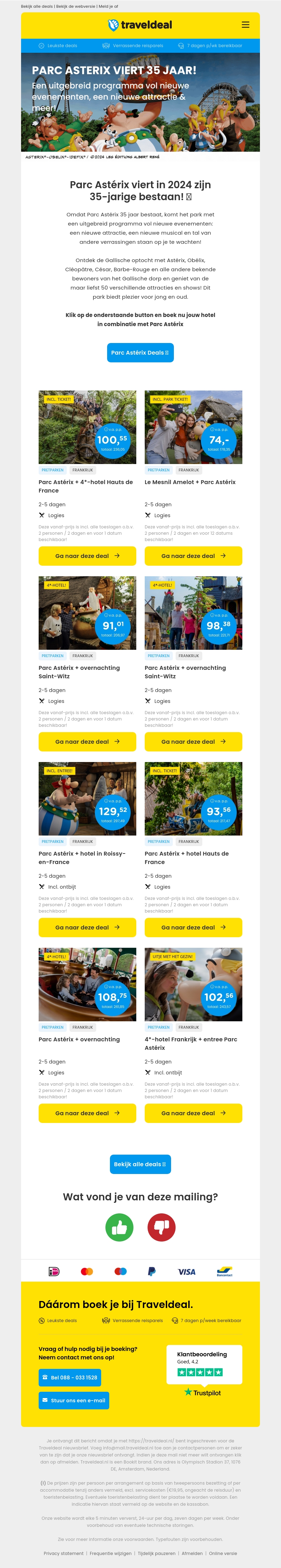Open the Privacy statement link
This screenshot has width=281, height=1568.
point(63,1553)
